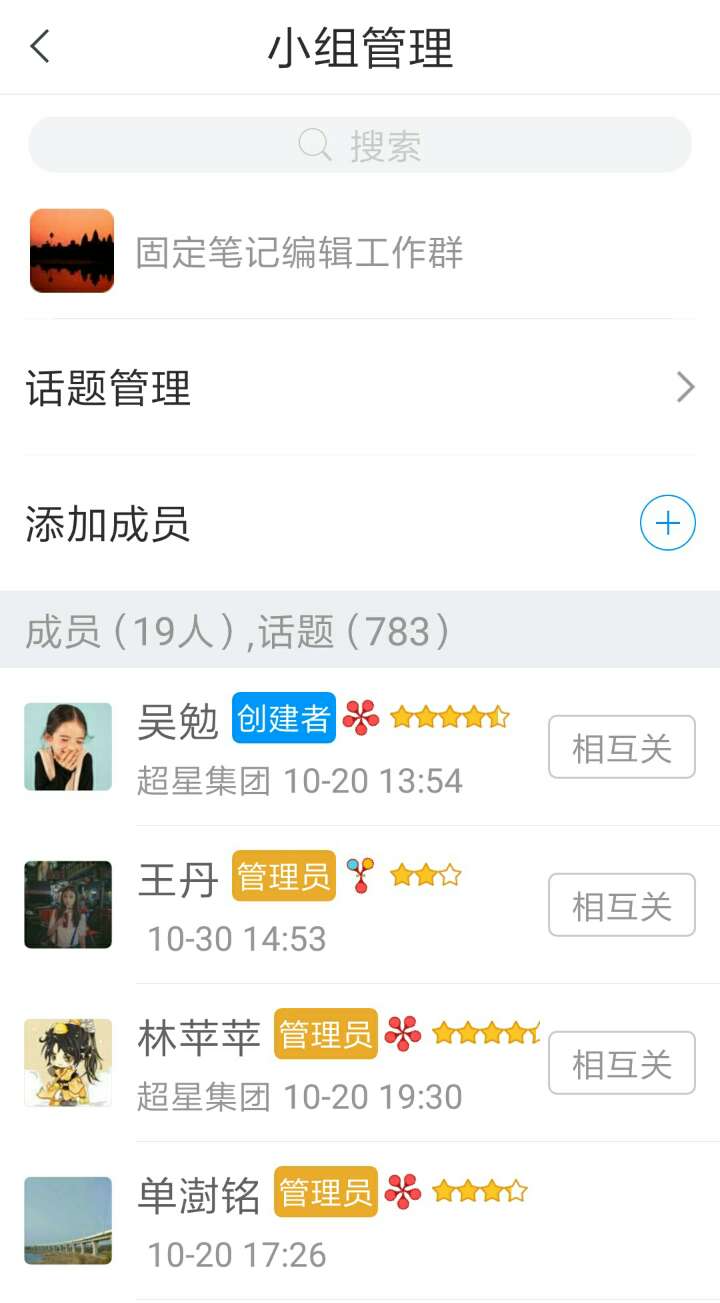This screenshot has width=720, height=1303.
Task: Tap 相互关 button next to 王丹
Action: tap(621, 905)
